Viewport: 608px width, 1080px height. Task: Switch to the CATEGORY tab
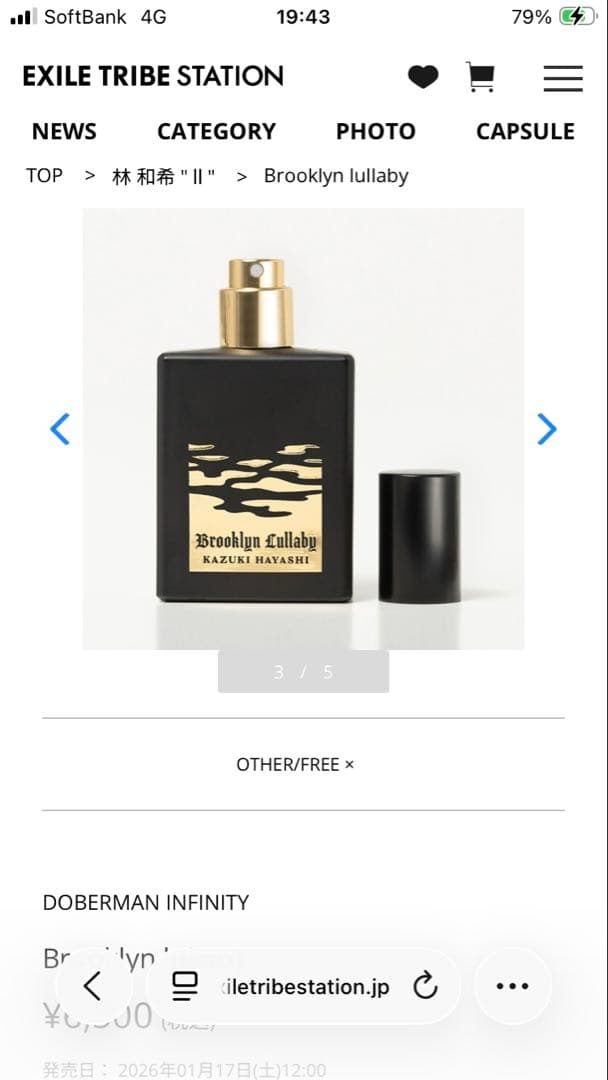click(216, 131)
